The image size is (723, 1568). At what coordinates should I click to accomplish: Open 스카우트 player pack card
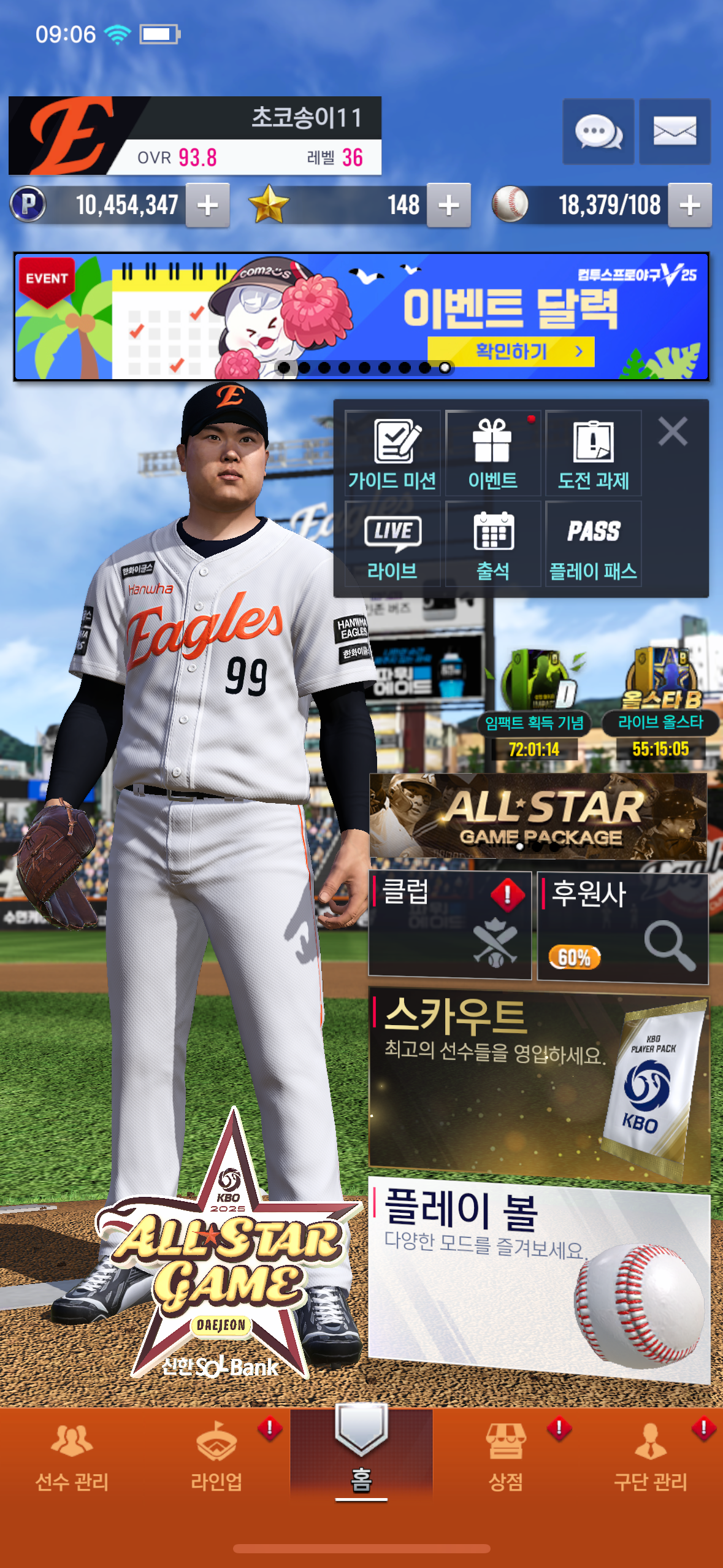pyautogui.click(x=539, y=1083)
